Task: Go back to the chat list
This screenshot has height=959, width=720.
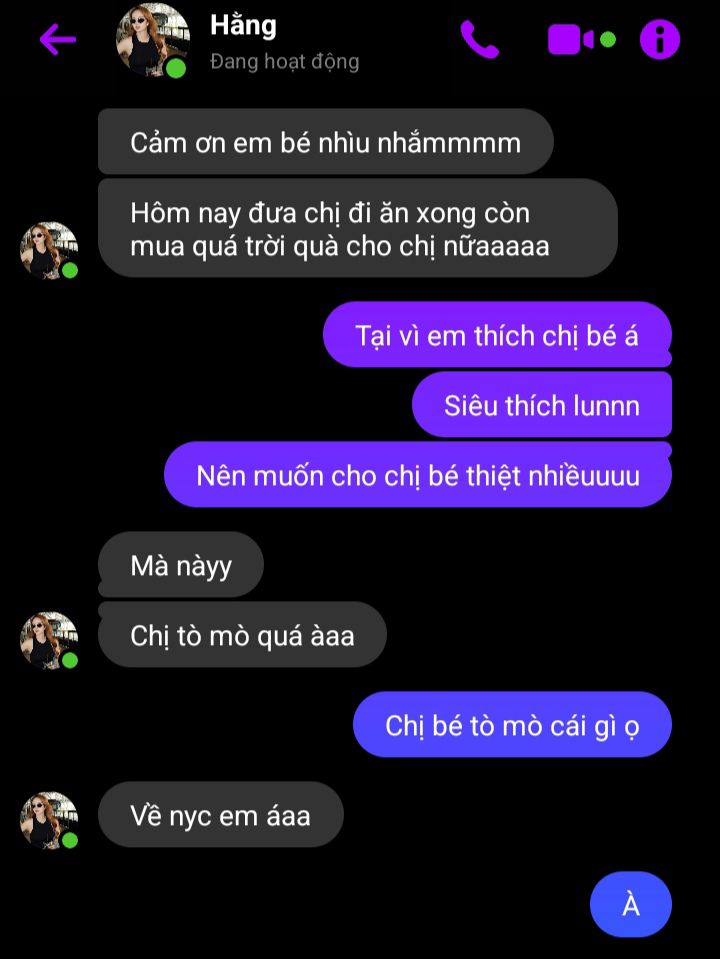Action: click(57, 40)
